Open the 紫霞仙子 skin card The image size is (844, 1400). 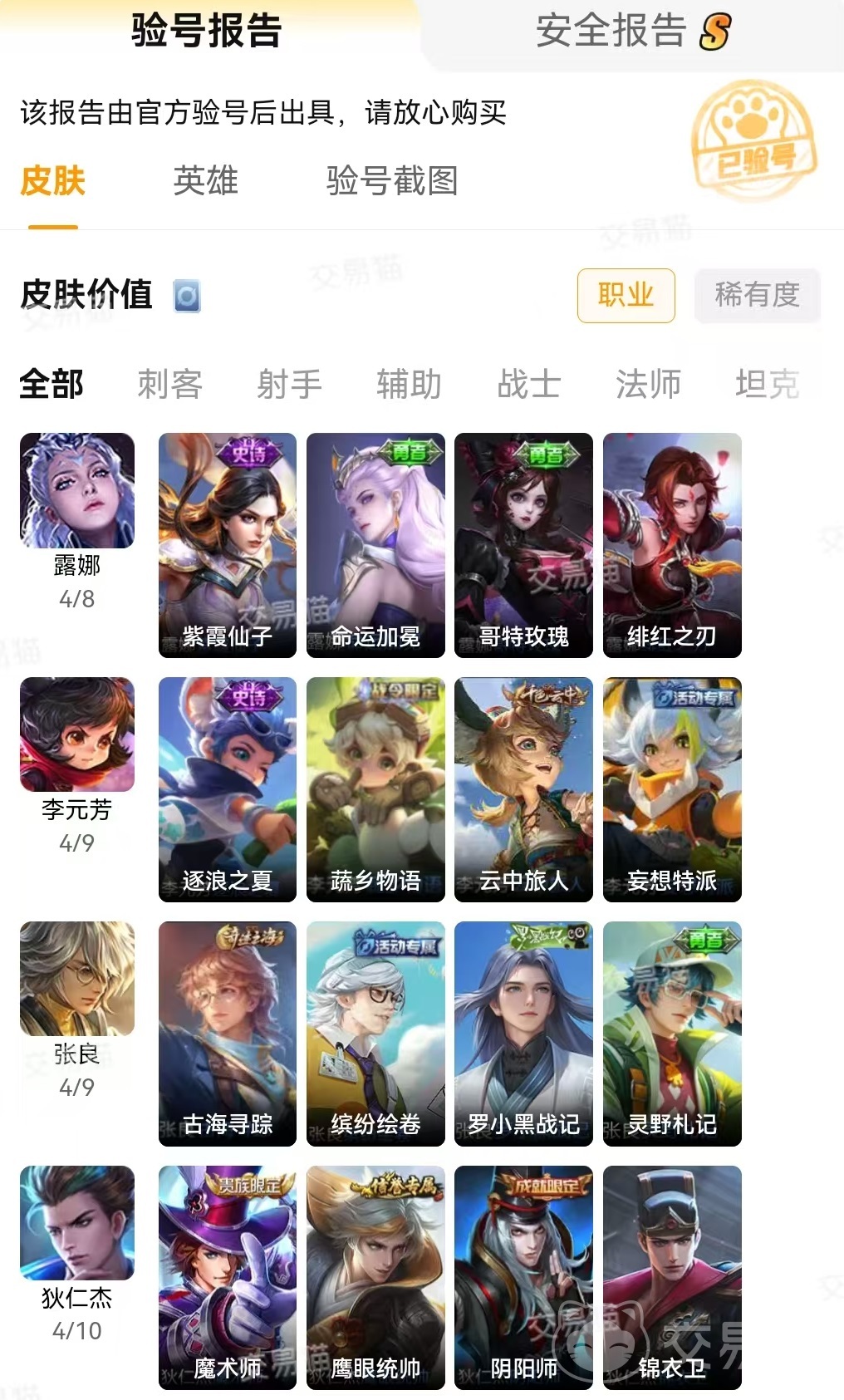coord(227,545)
